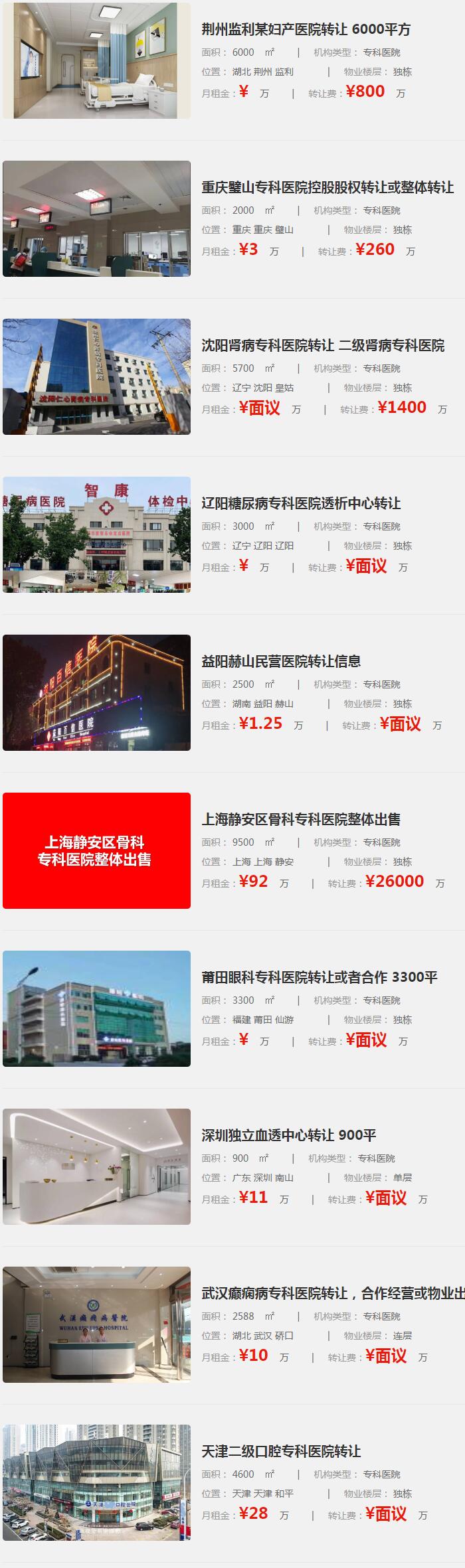View the 莆田眼科专科医院 listing
This screenshot has width=465, height=1568.
point(319,977)
